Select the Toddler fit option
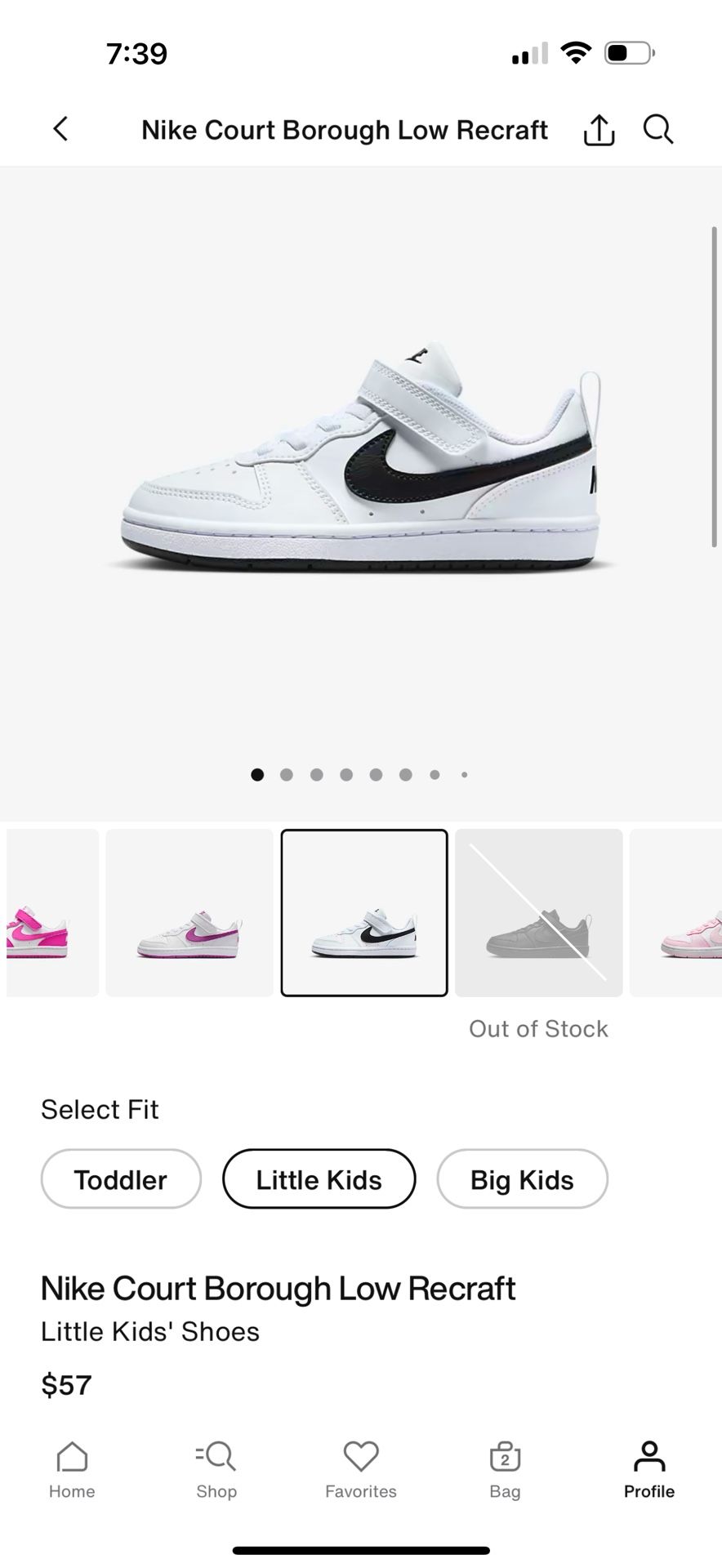 click(x=120, y=1179)
